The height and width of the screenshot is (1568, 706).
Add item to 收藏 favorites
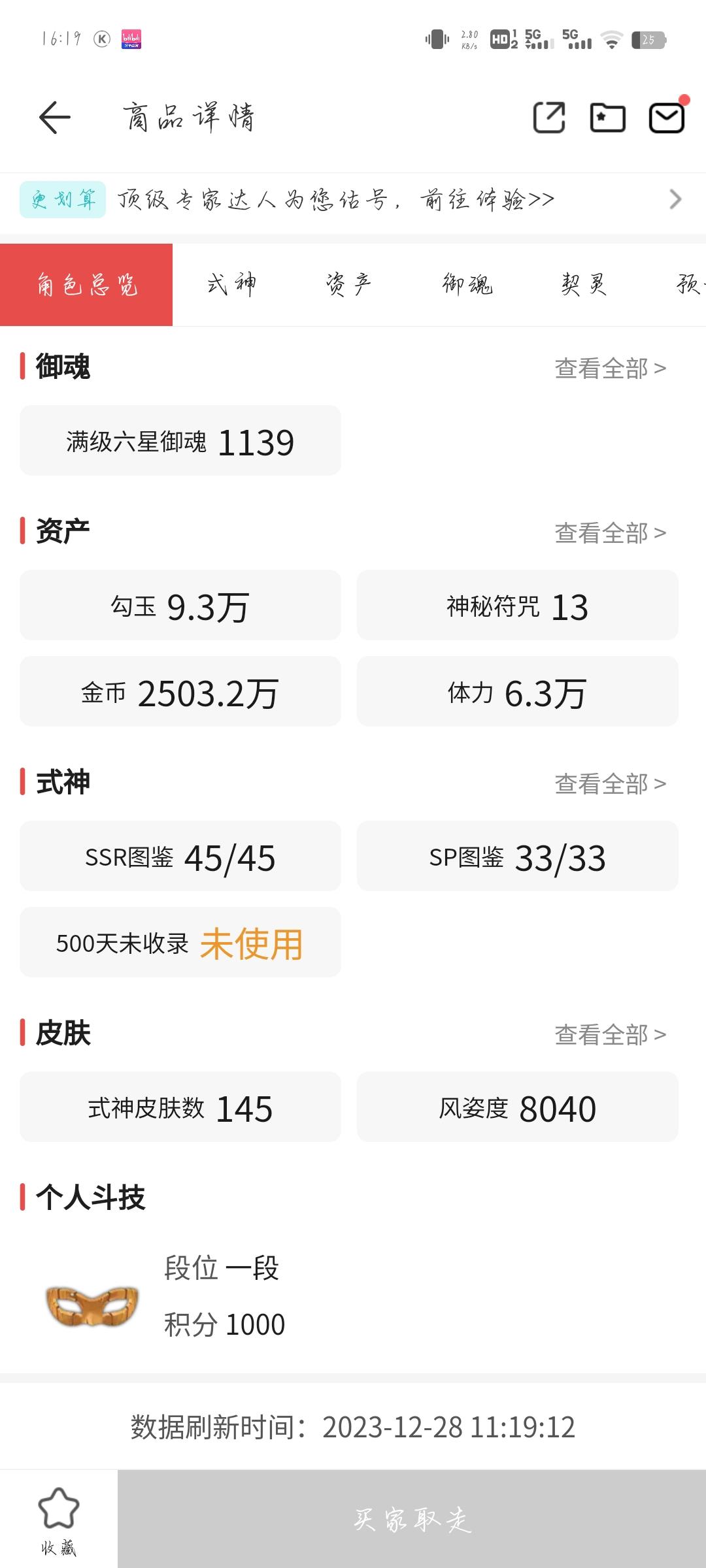coord(59,1520)
